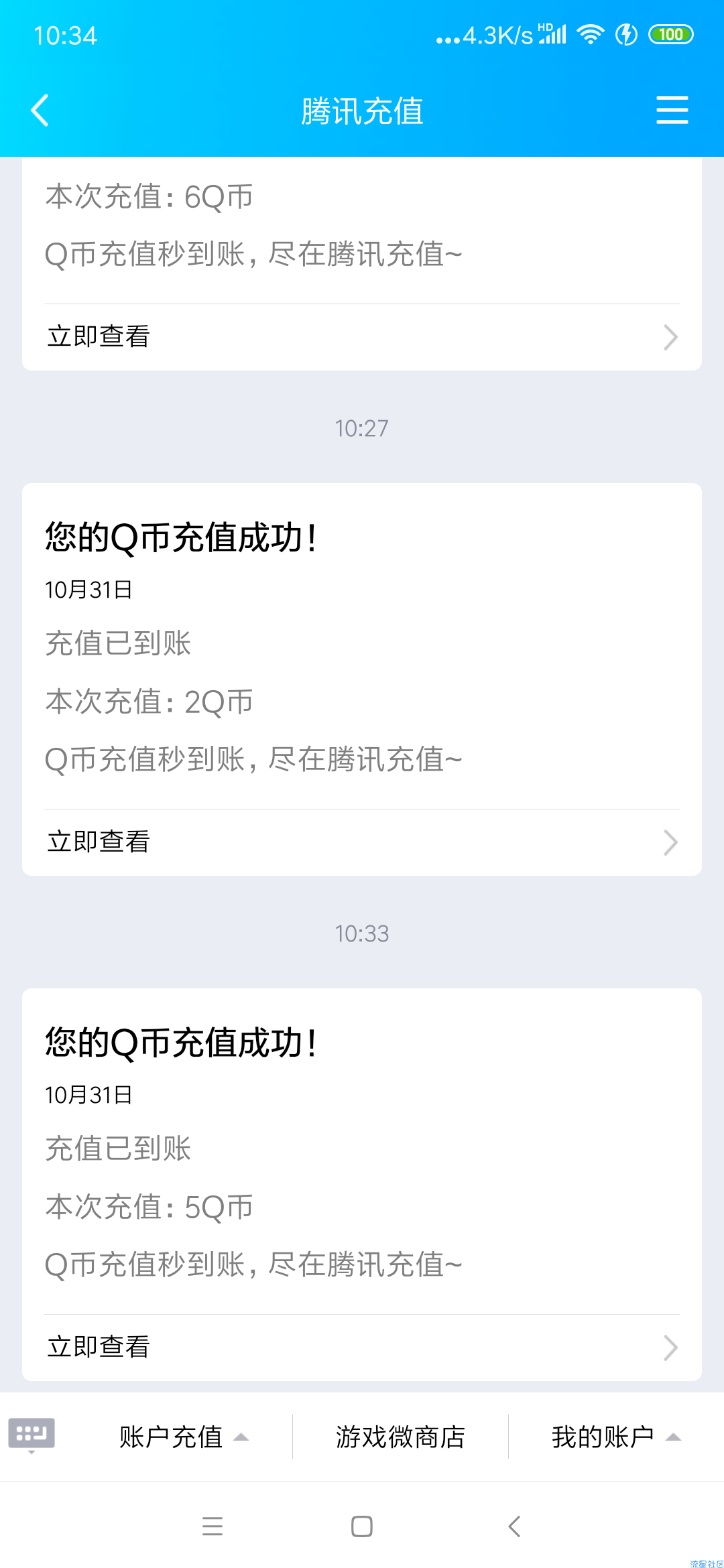Go back from 腾讯充值 chat
Screen dimensions: 724x1568
pos(40,111)
